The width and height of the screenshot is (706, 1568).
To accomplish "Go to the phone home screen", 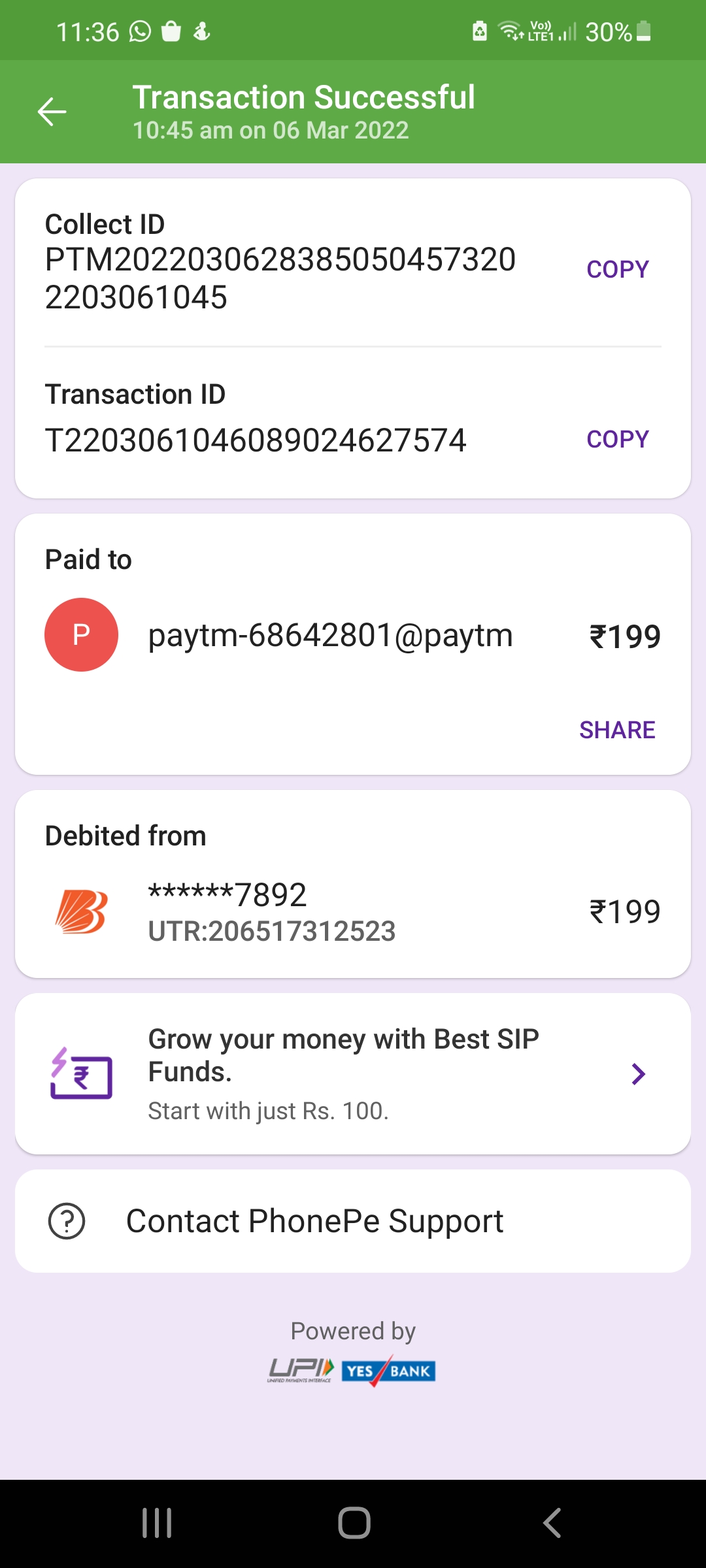I will pos(354,1523).
